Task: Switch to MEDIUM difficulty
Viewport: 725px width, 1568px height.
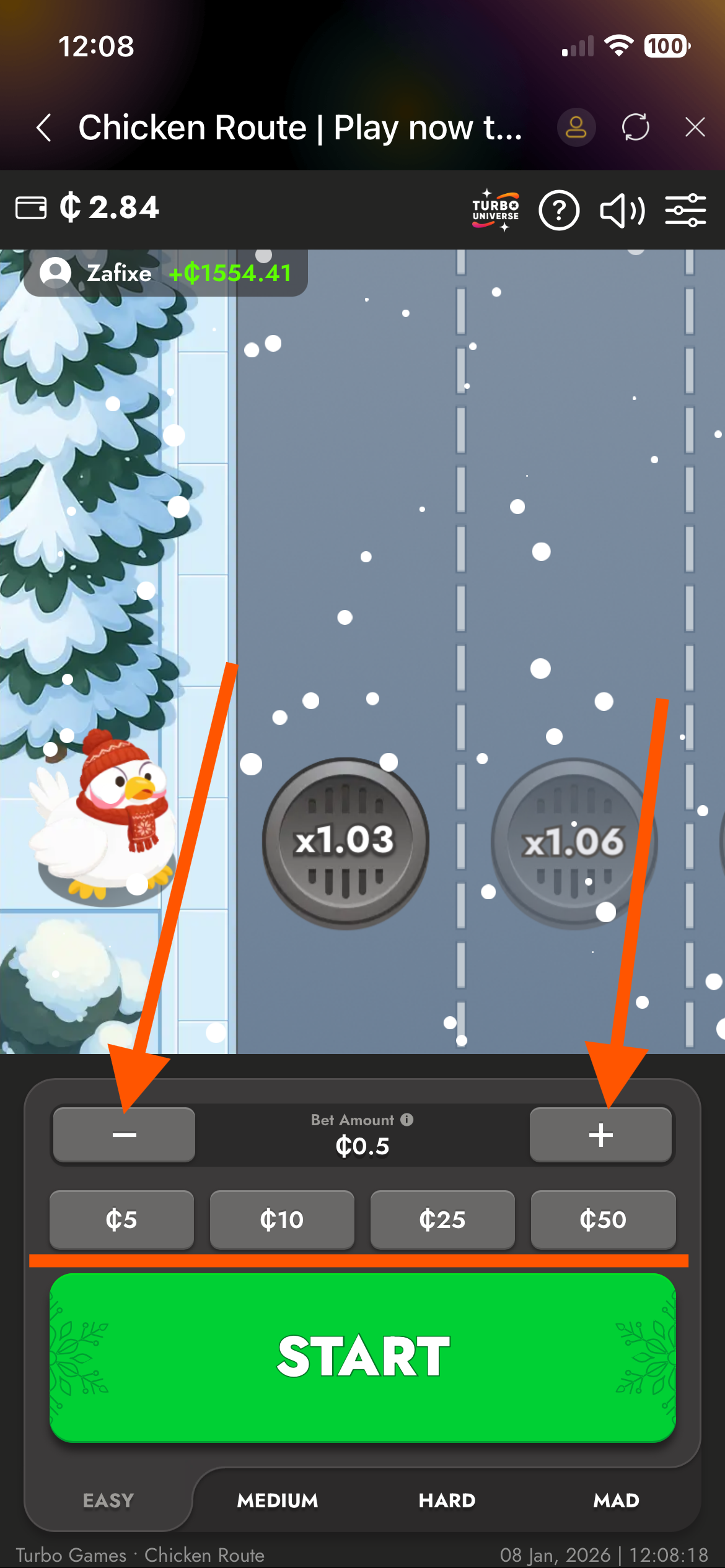Action: [278, 1500]
